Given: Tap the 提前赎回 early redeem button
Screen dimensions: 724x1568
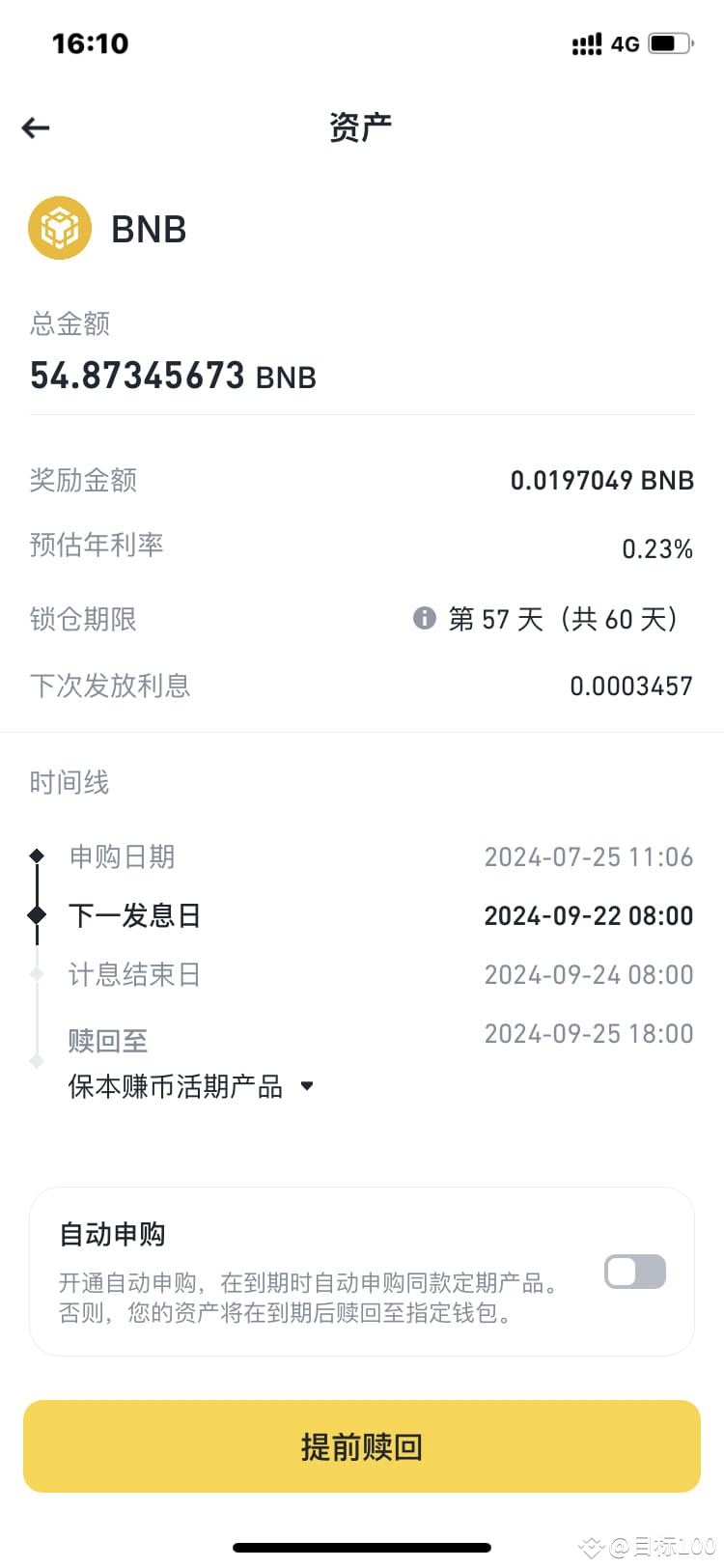Looking at the screenshot, I should pyautogui.click(x=362, y=1446).
